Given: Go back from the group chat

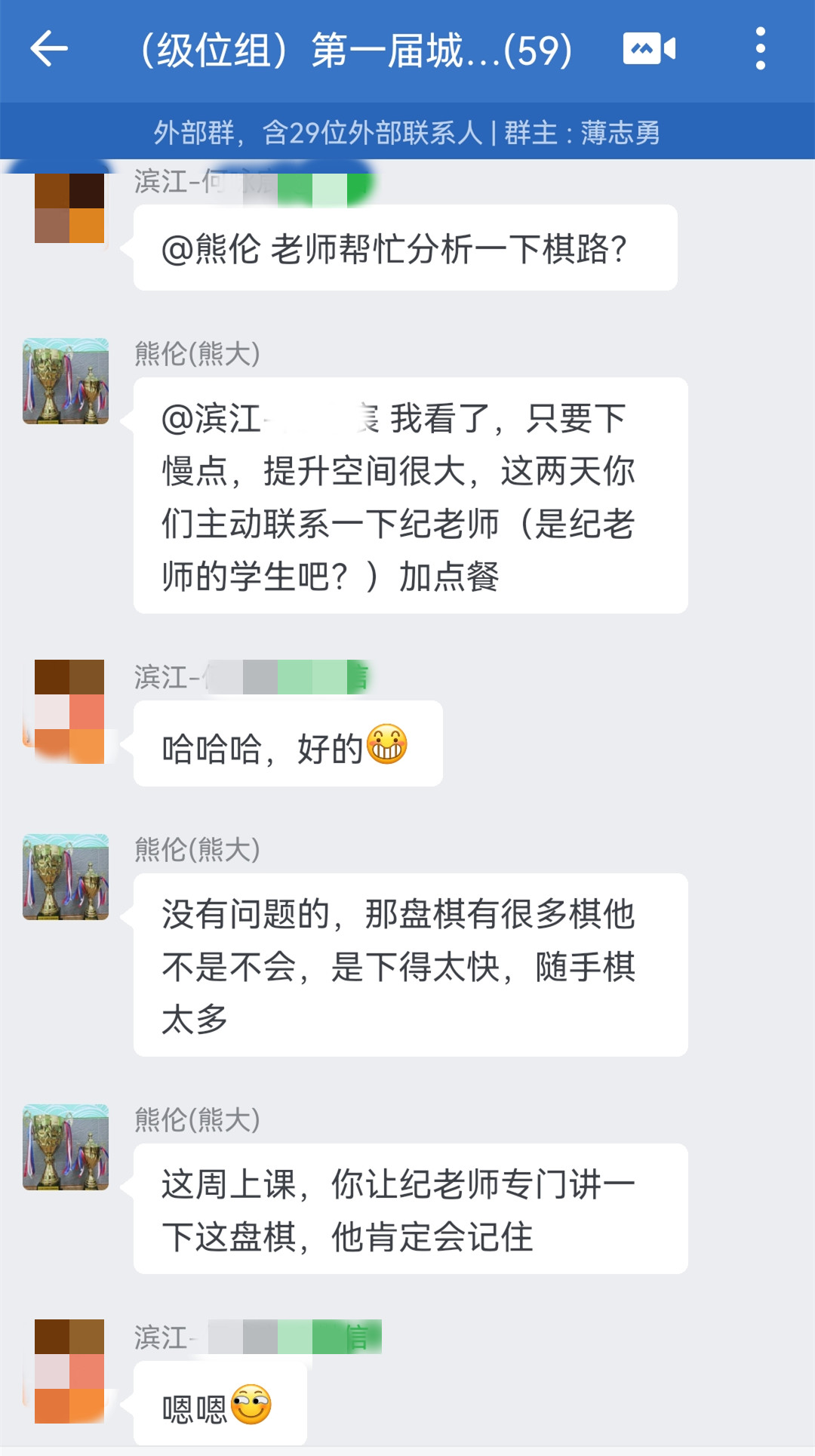Looking at the screenshot, I should click(x=49, y=50).
